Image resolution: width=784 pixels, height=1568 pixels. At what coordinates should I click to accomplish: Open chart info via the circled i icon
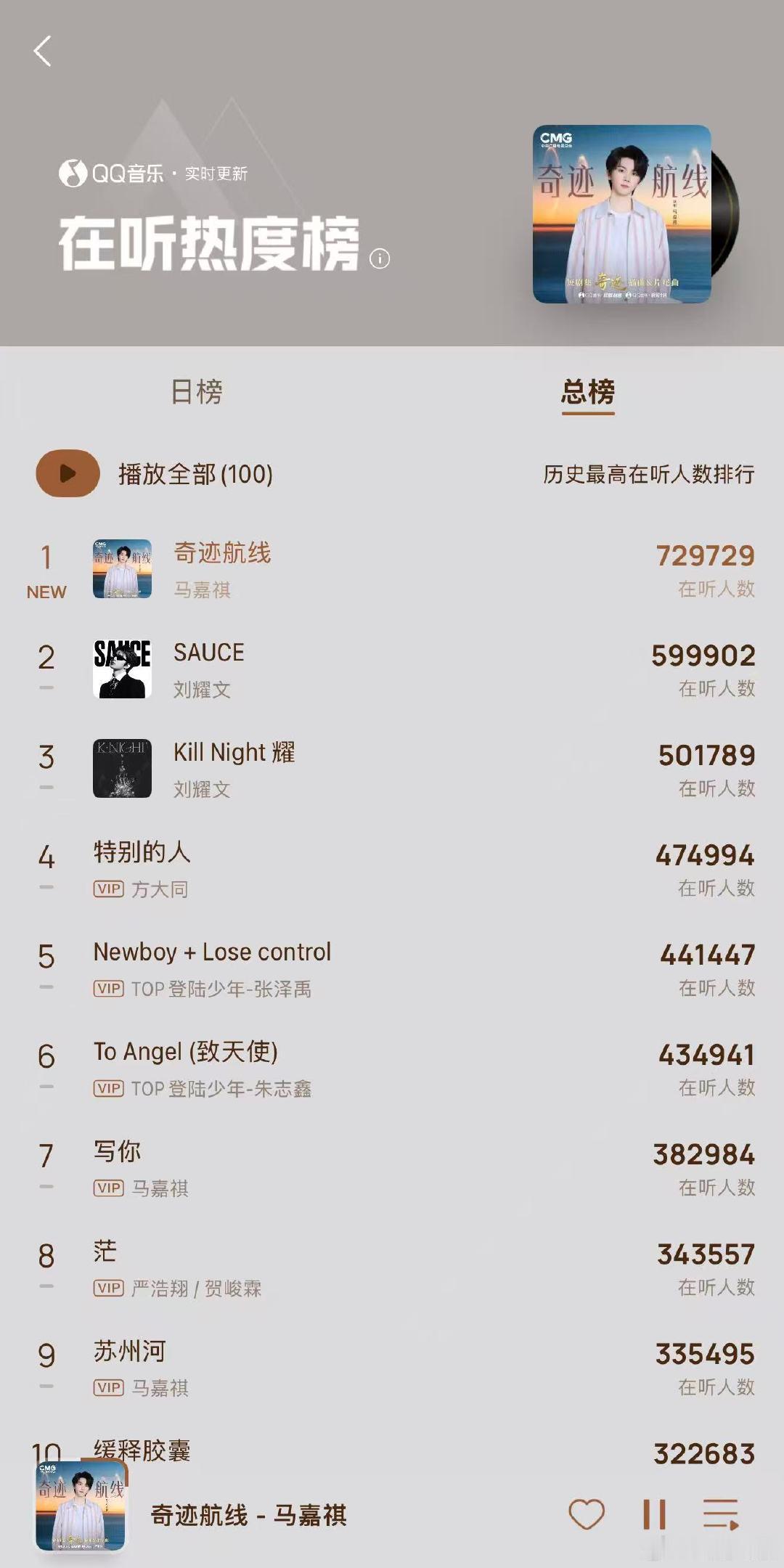380,258
